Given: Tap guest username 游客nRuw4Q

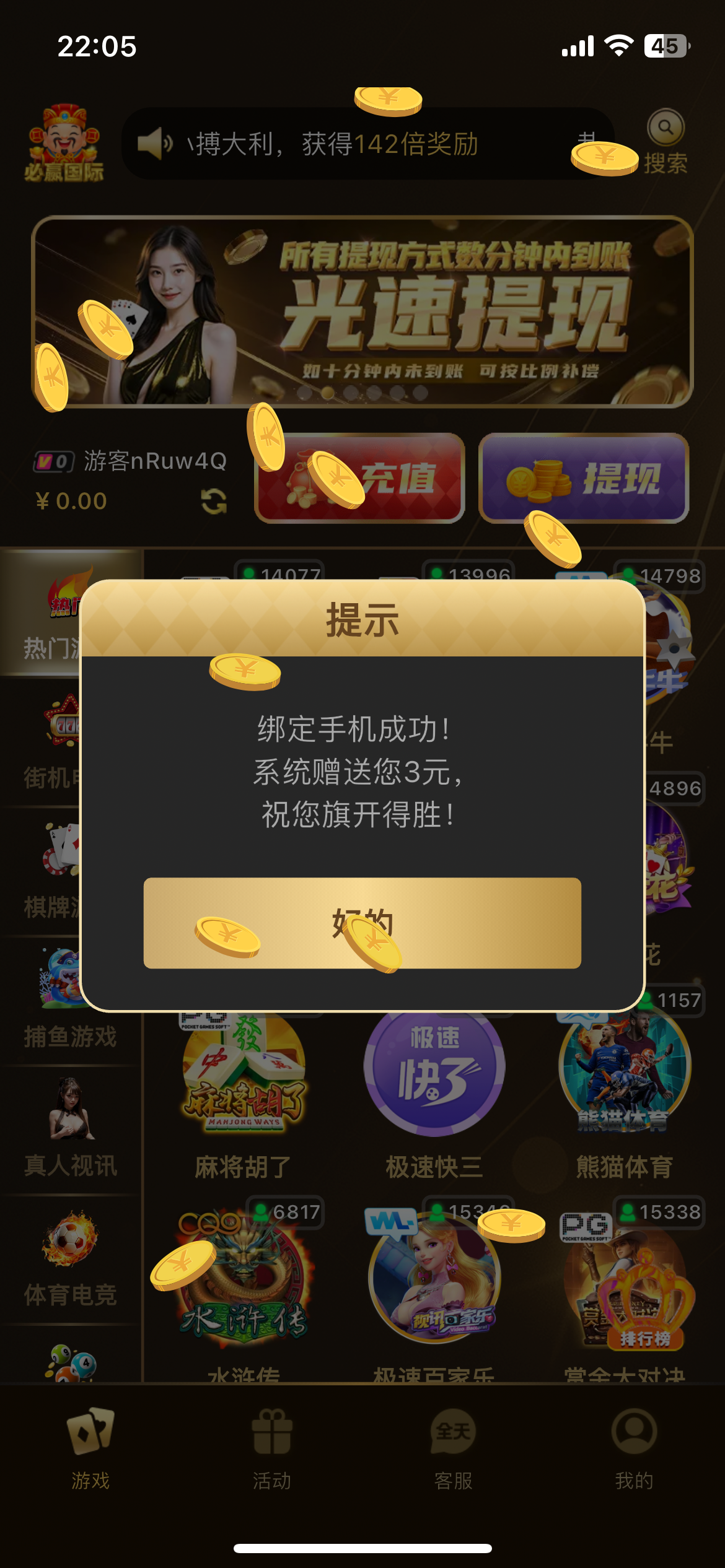Looking at the screenshot, I should 155,461.
